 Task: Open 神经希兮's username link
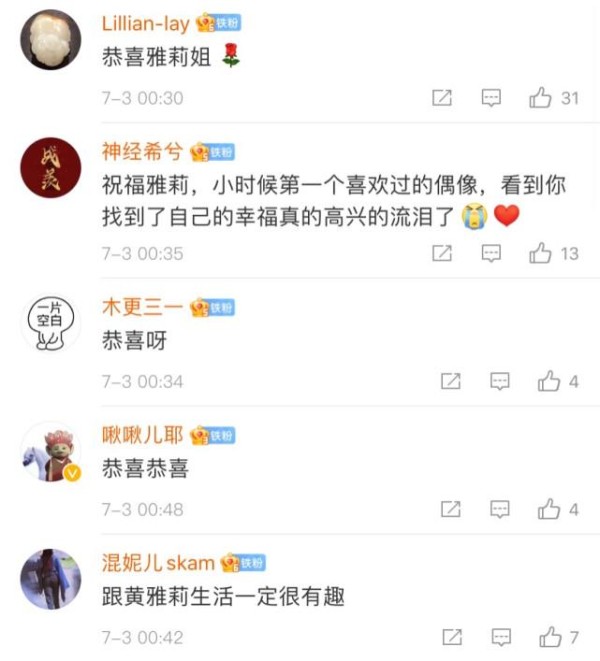[x=142, y=151]
